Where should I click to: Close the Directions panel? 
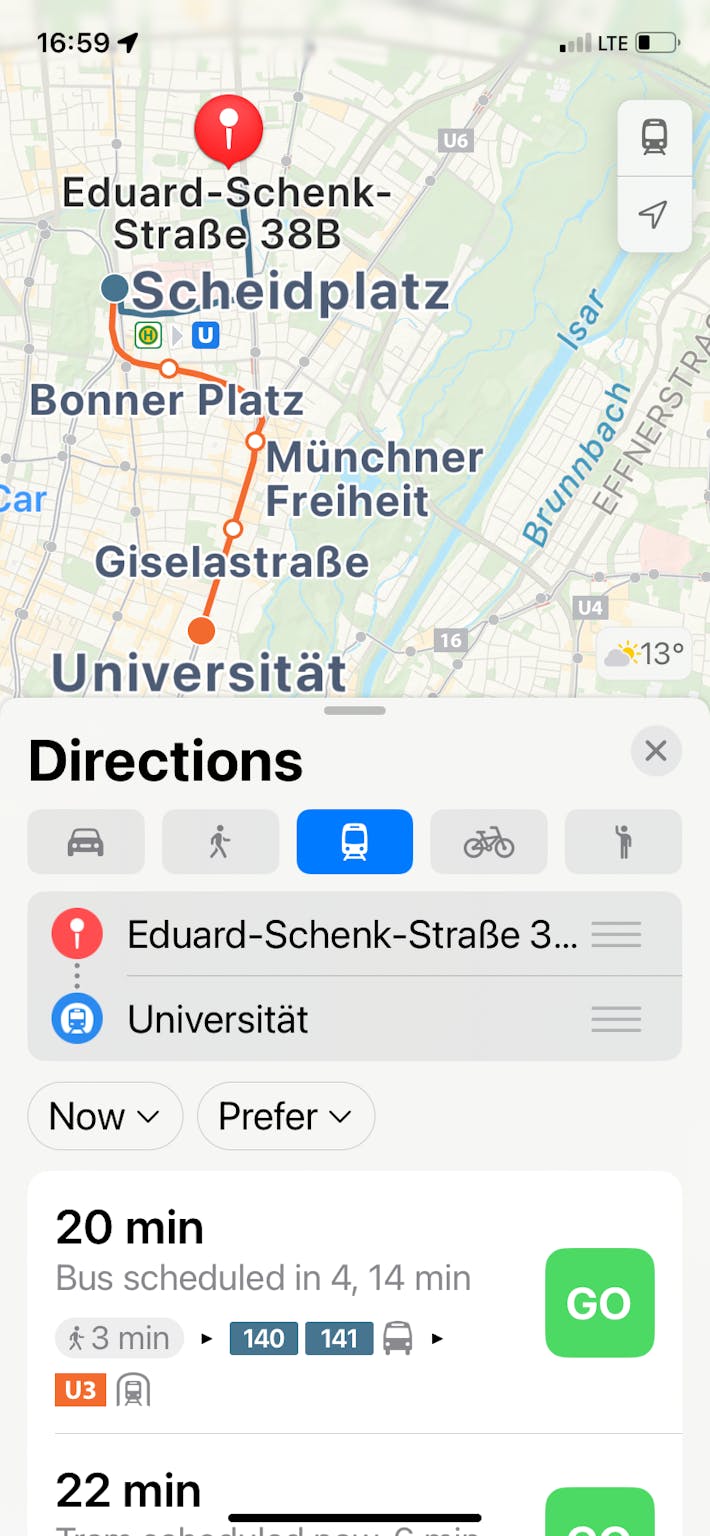pyautogui.click(x=656, y=751)
